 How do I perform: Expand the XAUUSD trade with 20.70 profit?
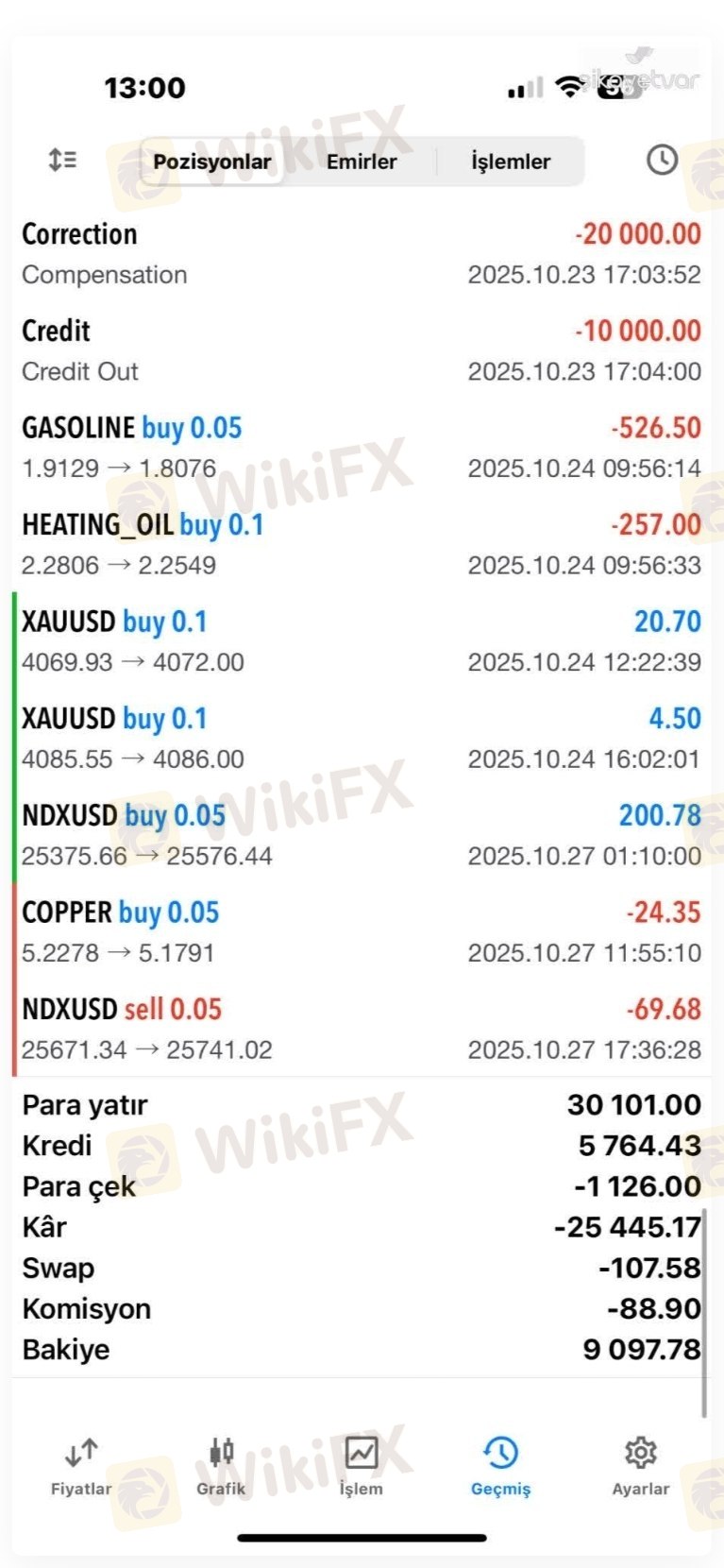362,640
